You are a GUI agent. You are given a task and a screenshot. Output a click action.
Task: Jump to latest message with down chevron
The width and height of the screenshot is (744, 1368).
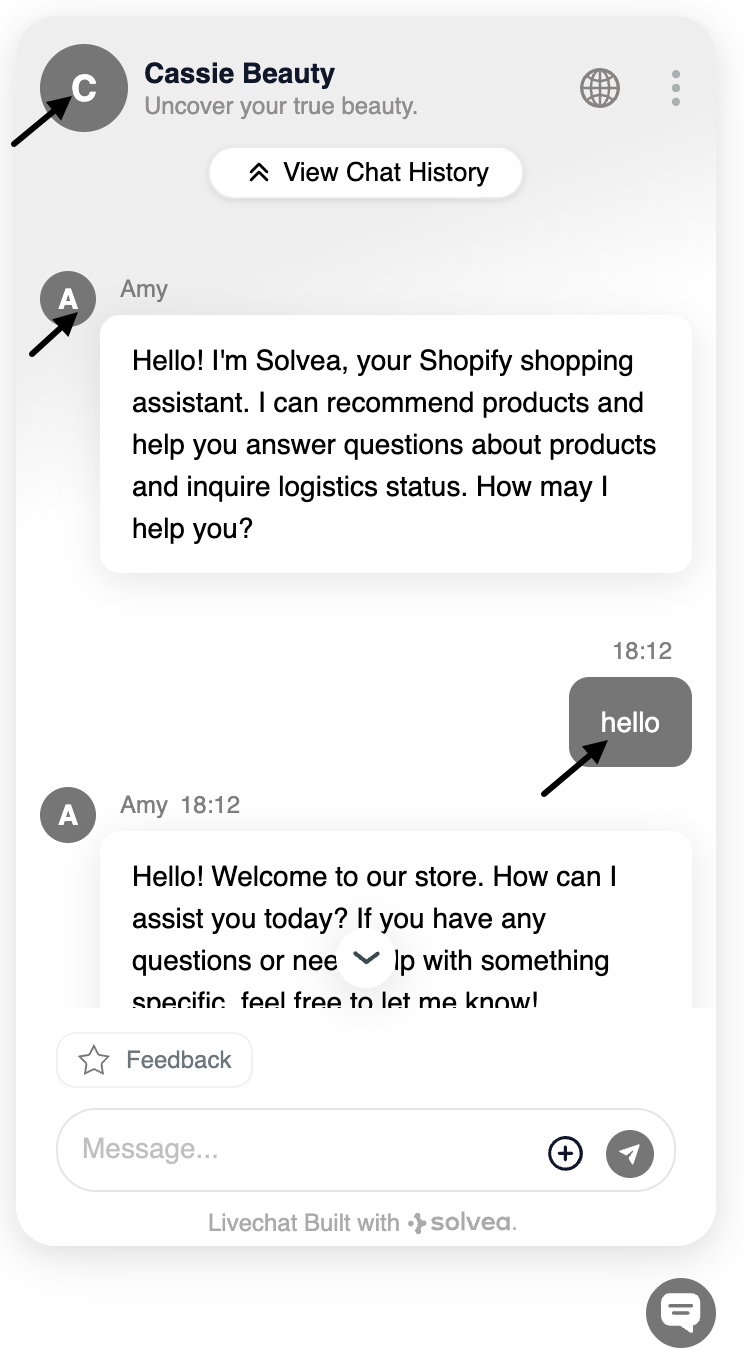(x=366, y=958)
